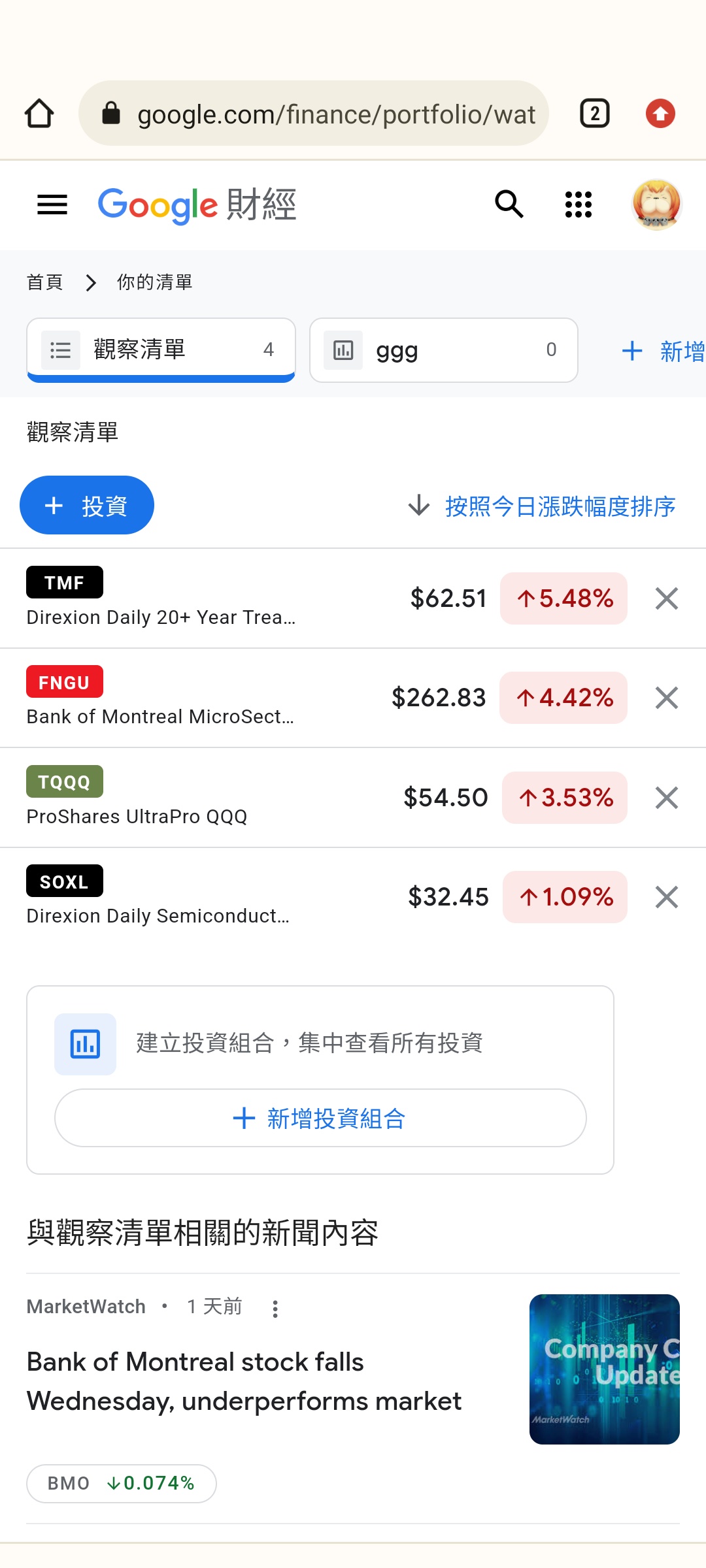Remove FNGU from watchlist
The width and height of the screenshot is (706, 1568).
pos(666,698)
